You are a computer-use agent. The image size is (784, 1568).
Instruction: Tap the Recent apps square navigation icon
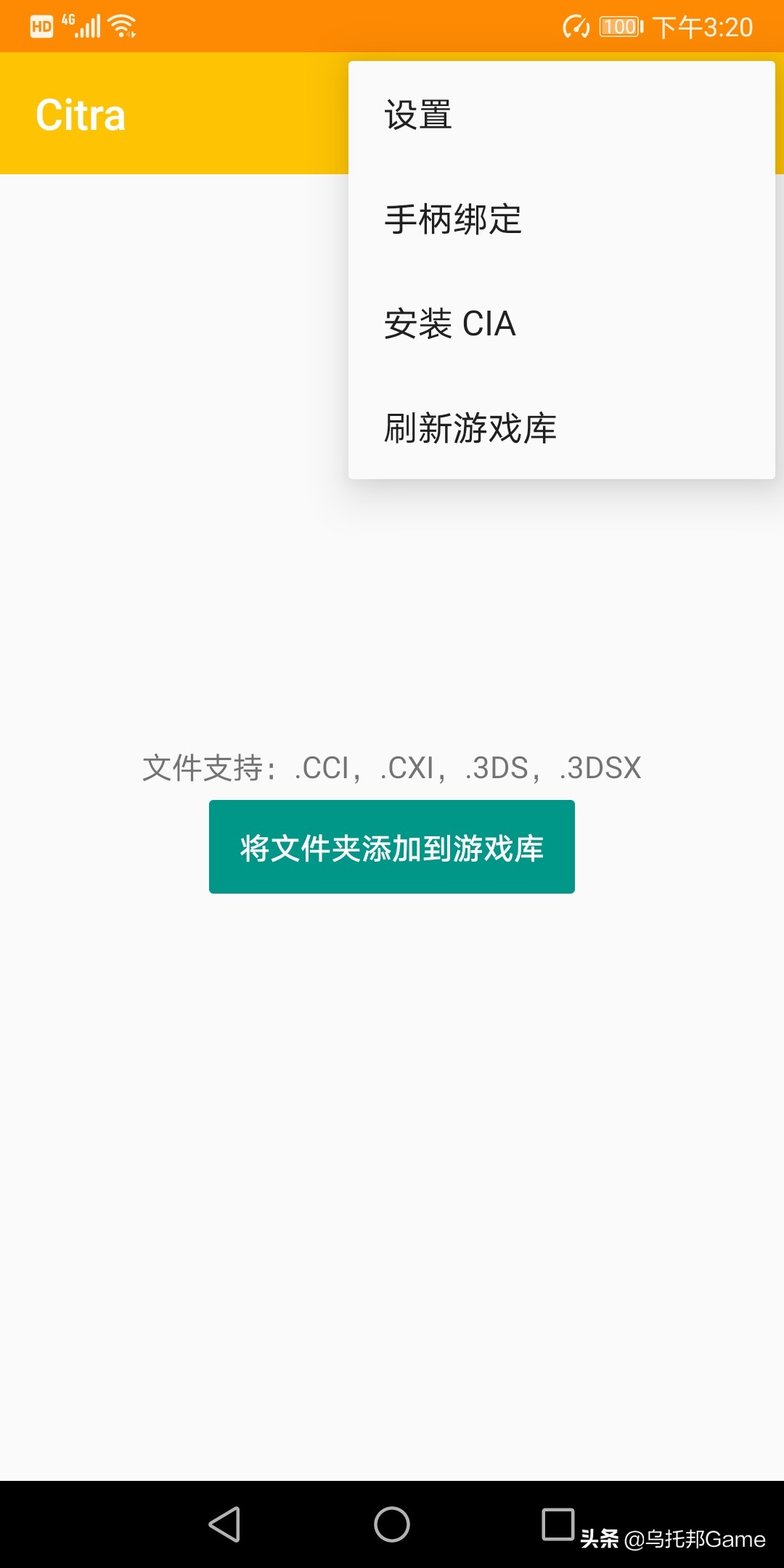(x=559, y=1520)
